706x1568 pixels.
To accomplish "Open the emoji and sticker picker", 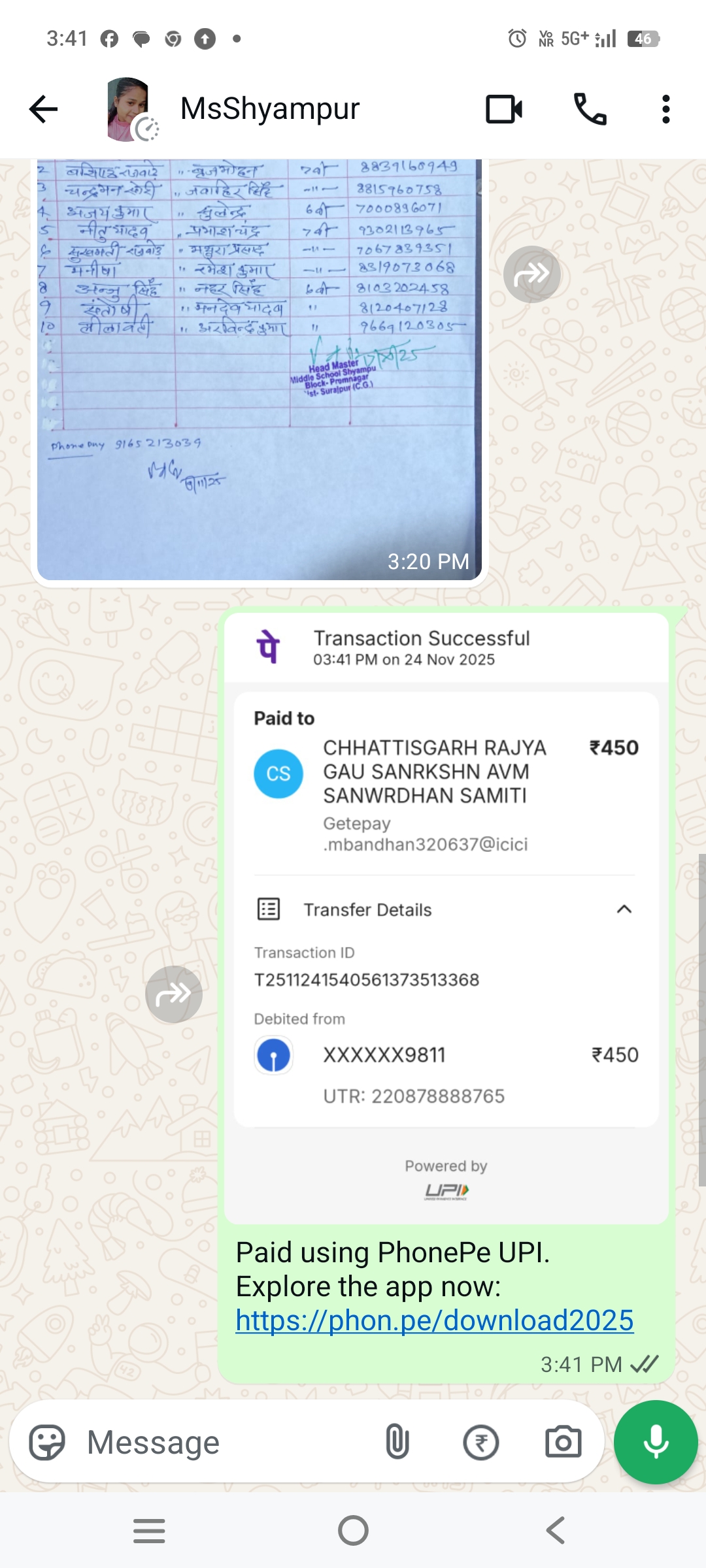I will [x=47, y=1443].
